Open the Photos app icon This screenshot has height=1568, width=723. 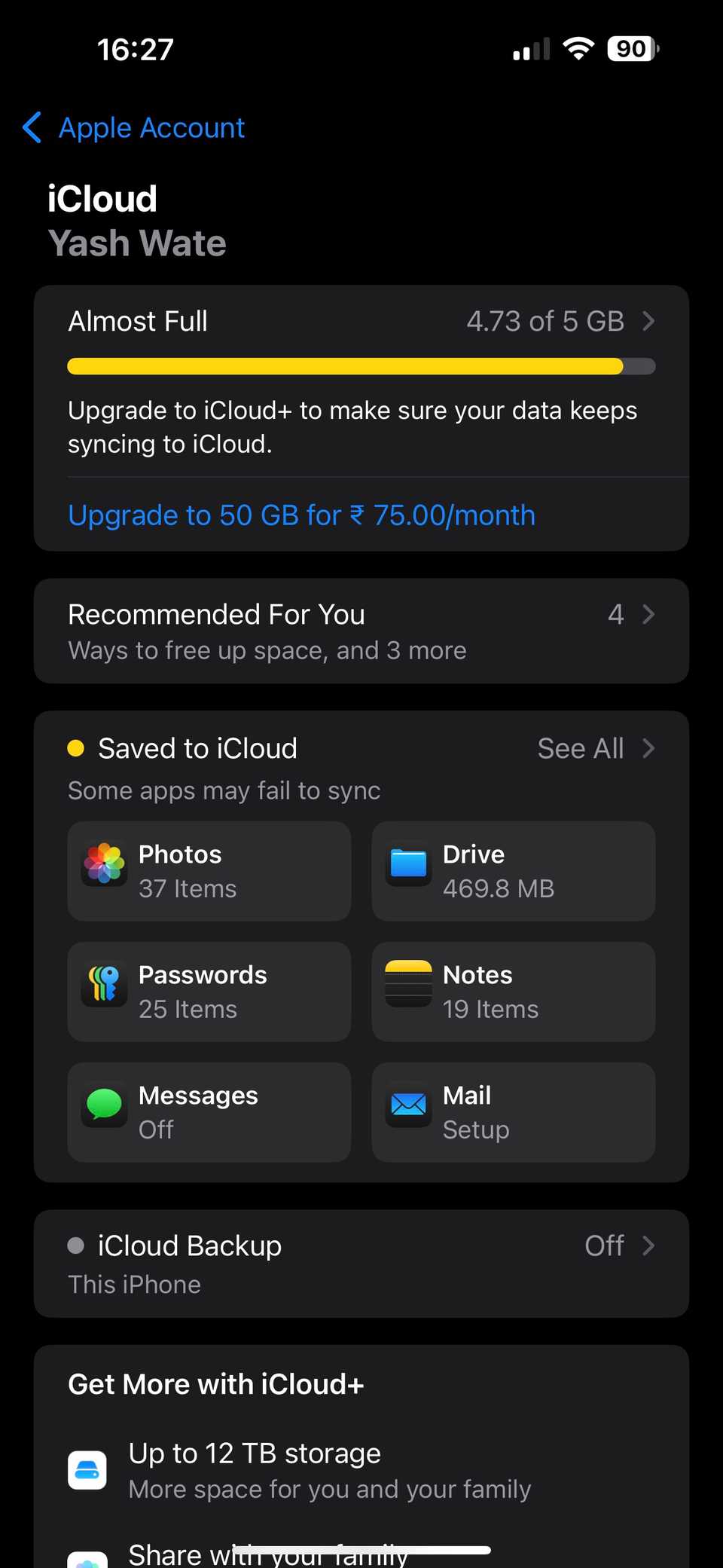pyautogui.click(x=103, y=864)
